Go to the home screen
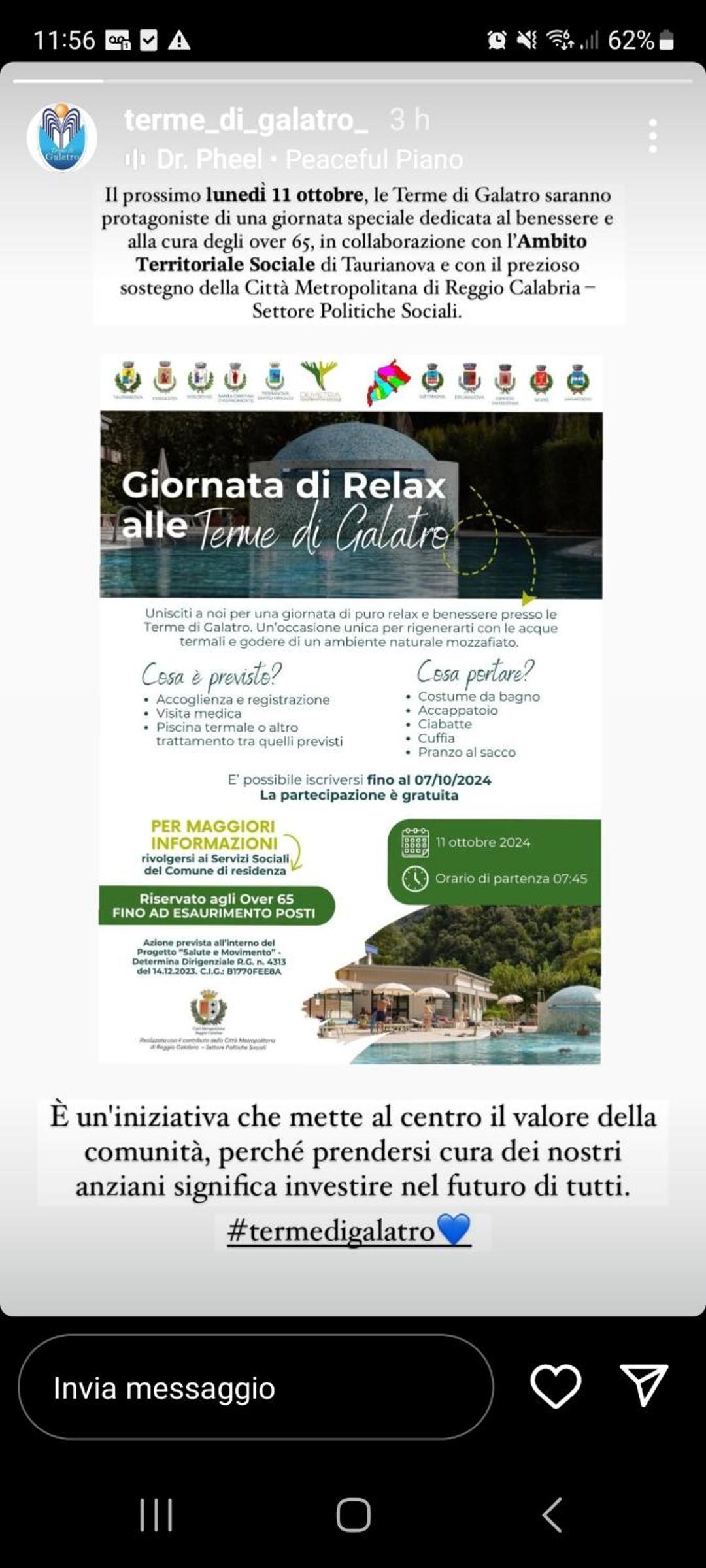 353,1514
